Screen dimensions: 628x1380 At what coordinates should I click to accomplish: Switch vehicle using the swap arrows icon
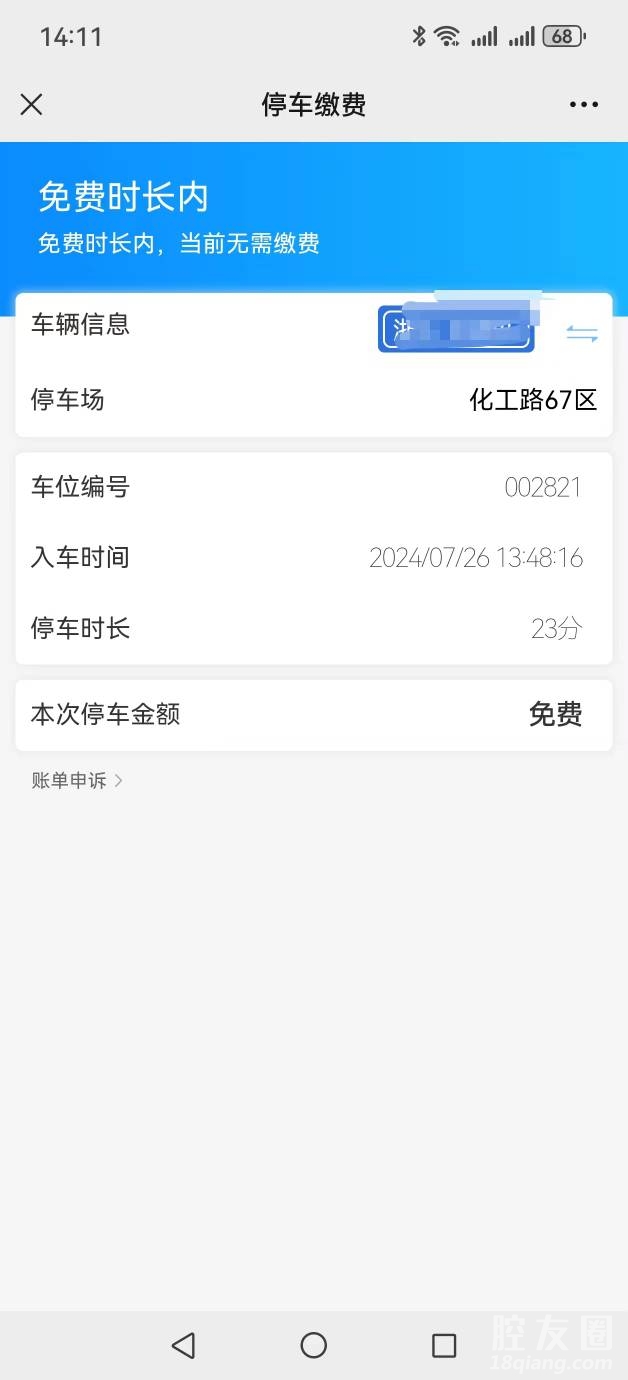click(x=582, y=334)
